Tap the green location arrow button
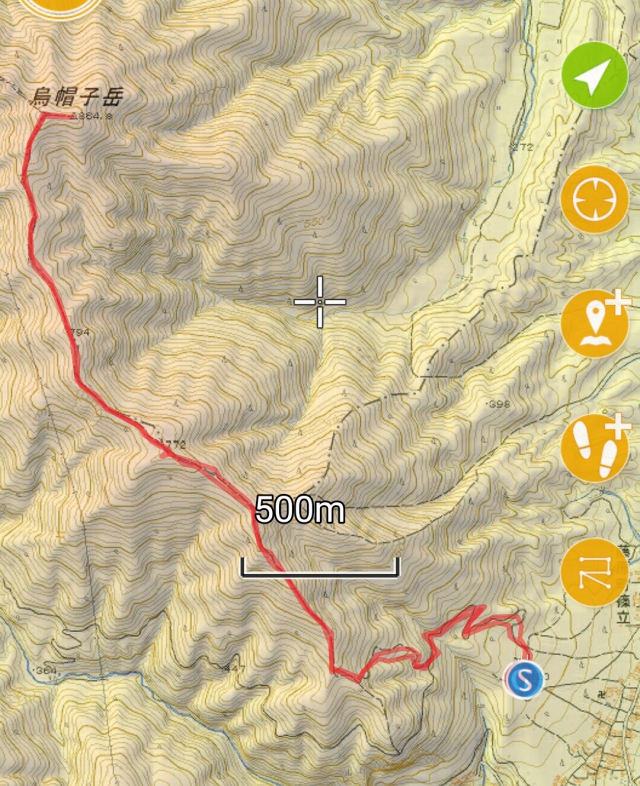Screen dimensions: 640x786 tap(594, 77)
